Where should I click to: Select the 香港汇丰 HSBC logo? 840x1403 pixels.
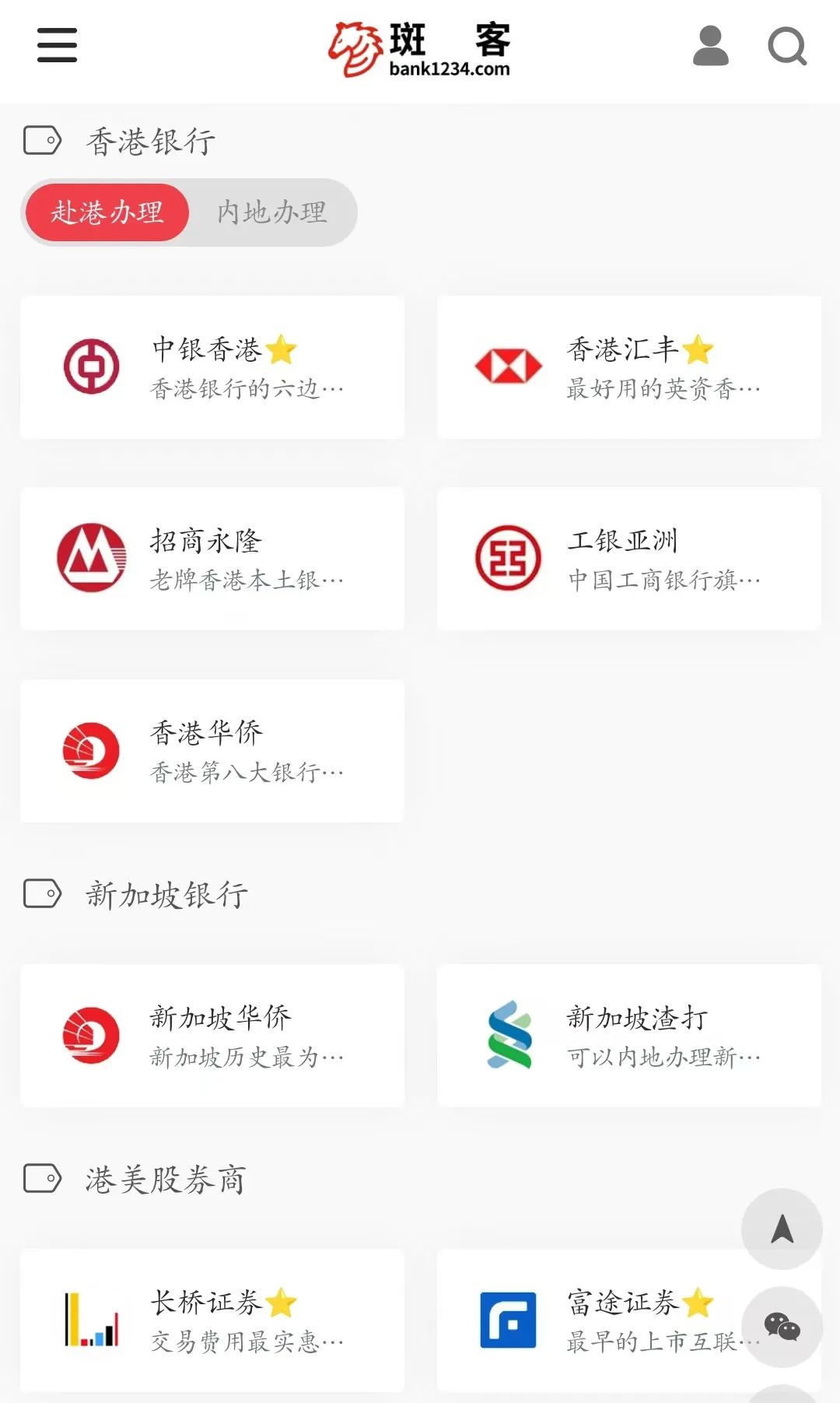[510, 367]
